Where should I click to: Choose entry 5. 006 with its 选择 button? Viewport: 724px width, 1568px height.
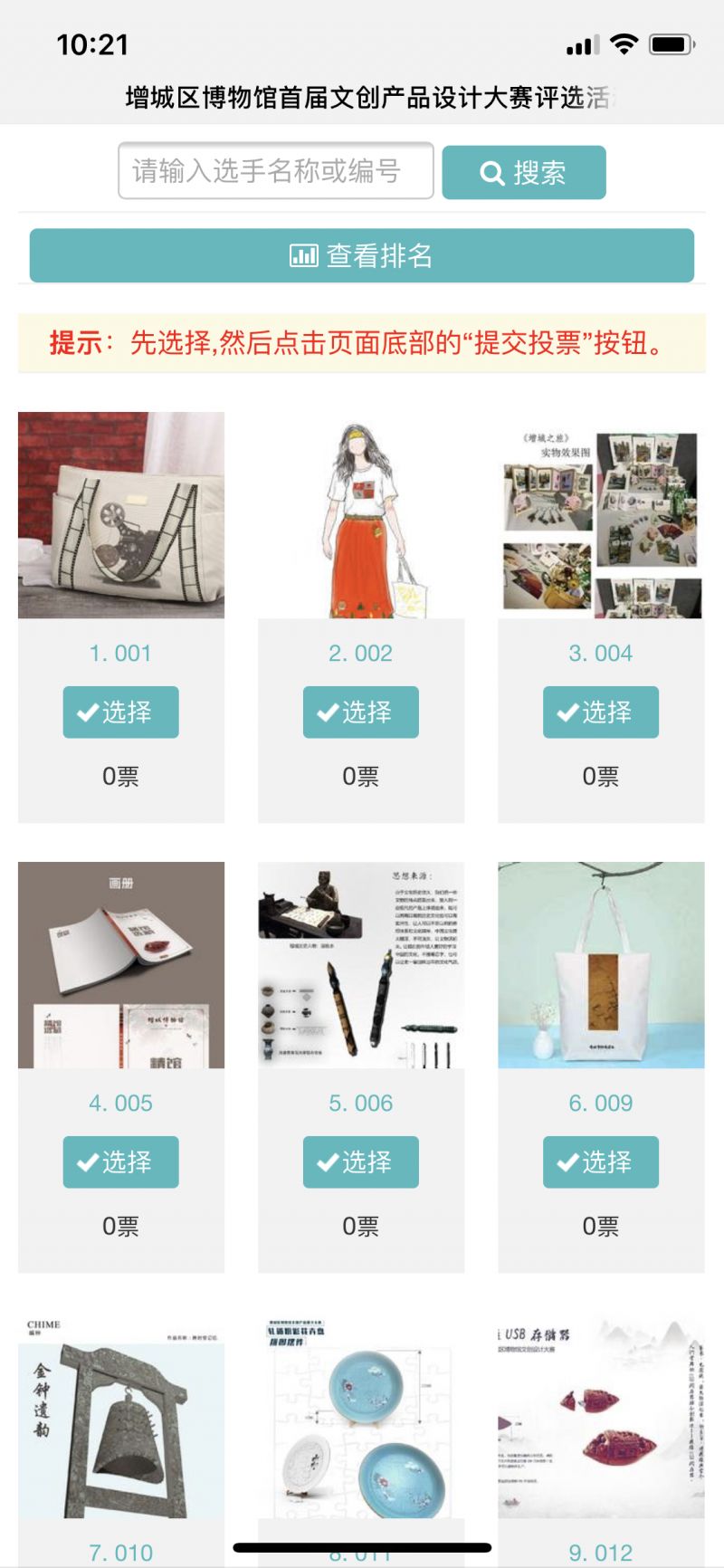tap(360, 1162)
